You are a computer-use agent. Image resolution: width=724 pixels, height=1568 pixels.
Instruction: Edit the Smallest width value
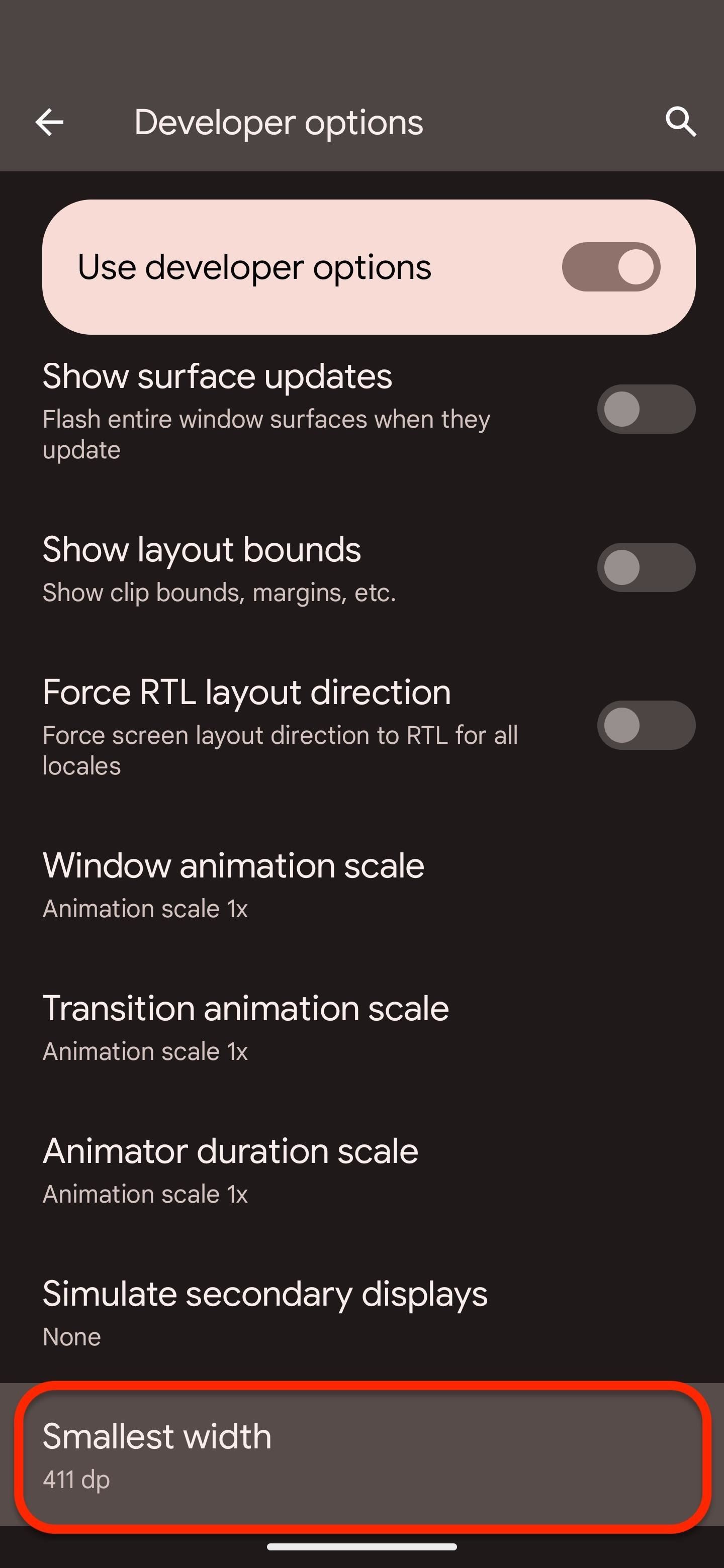[361, 1456]
